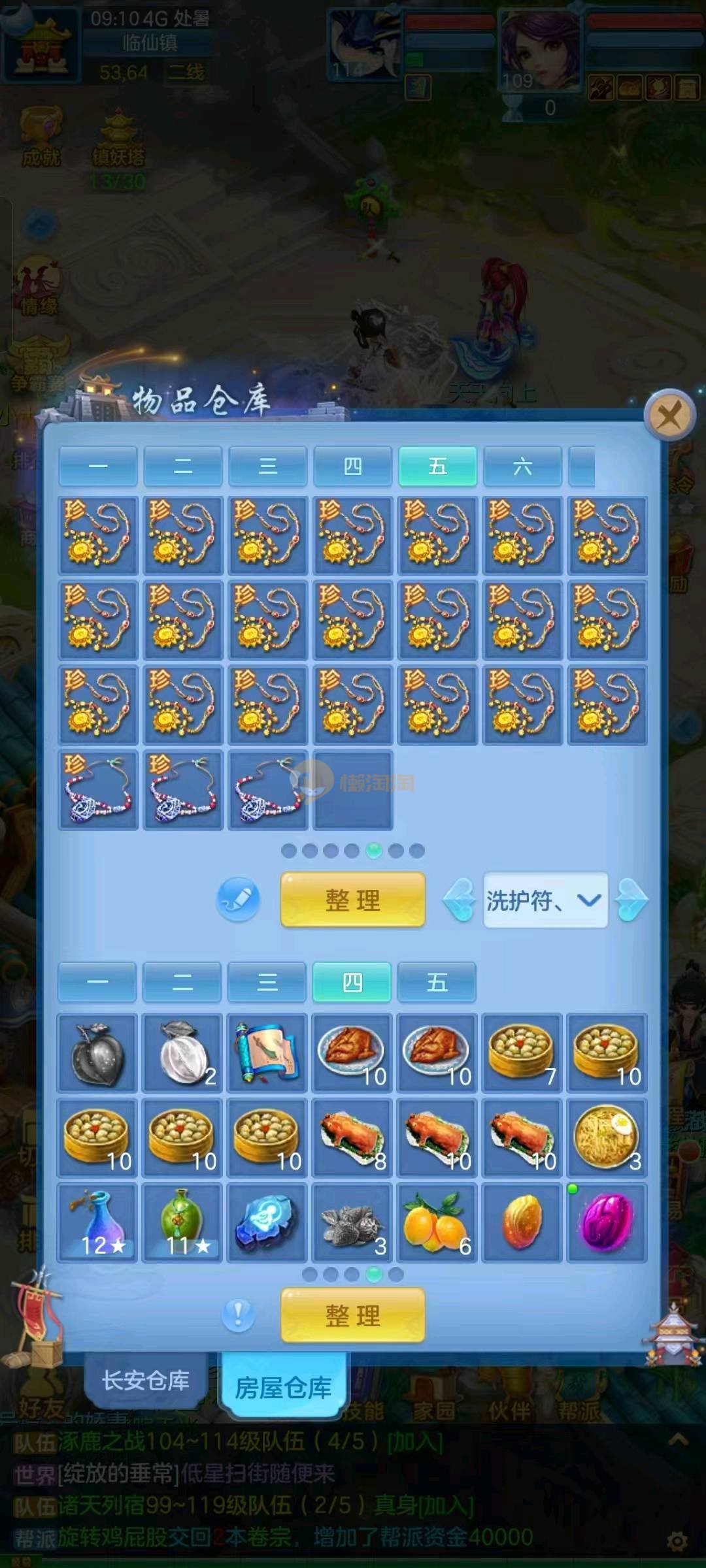Select the oranges item with count 6
The width and height of the screenshot is (706, 1568).
437,1222
